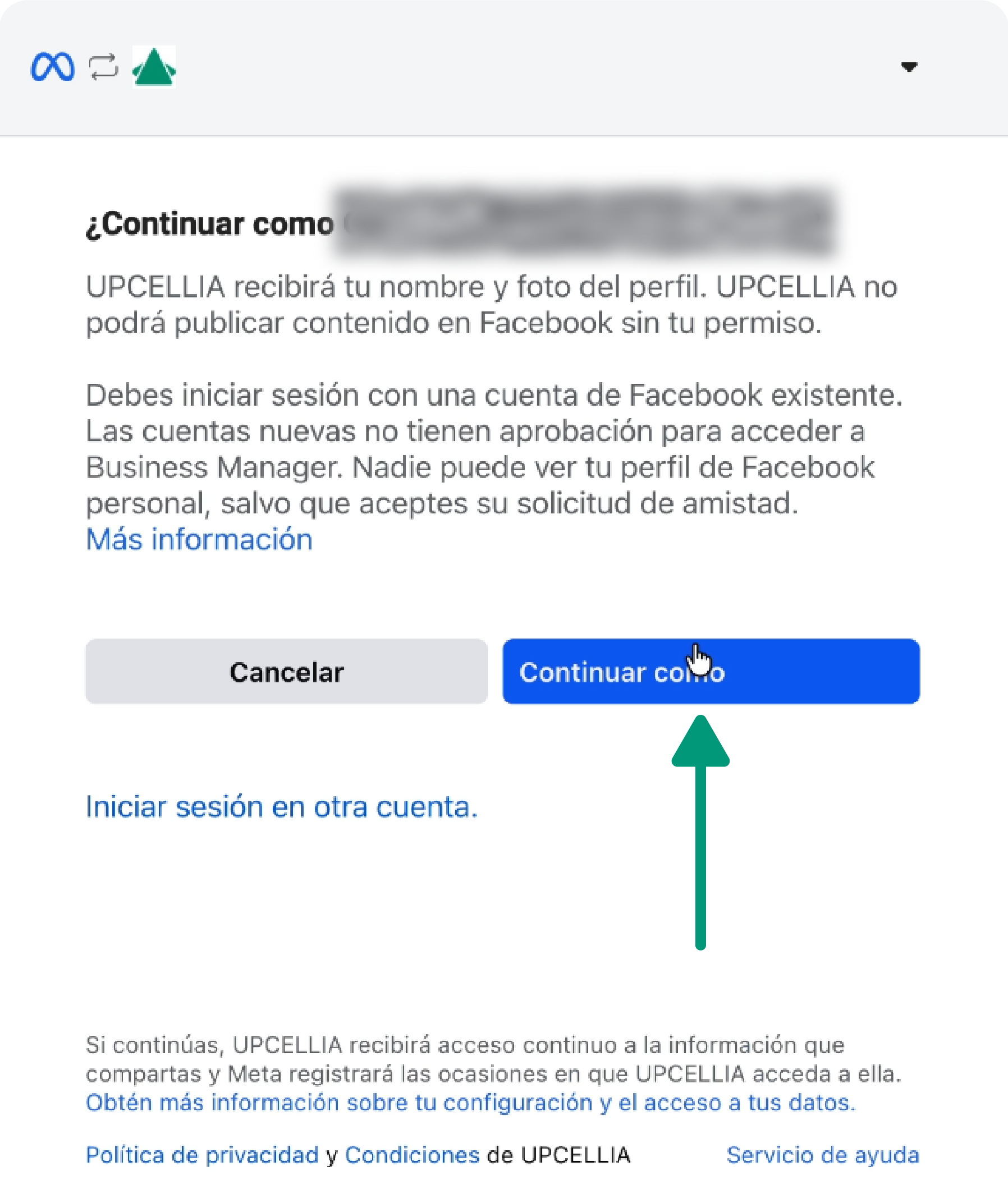Confirm with the blue Continuar como button
Viewport: 1008px width, 1203px height.
pos(711,672)
